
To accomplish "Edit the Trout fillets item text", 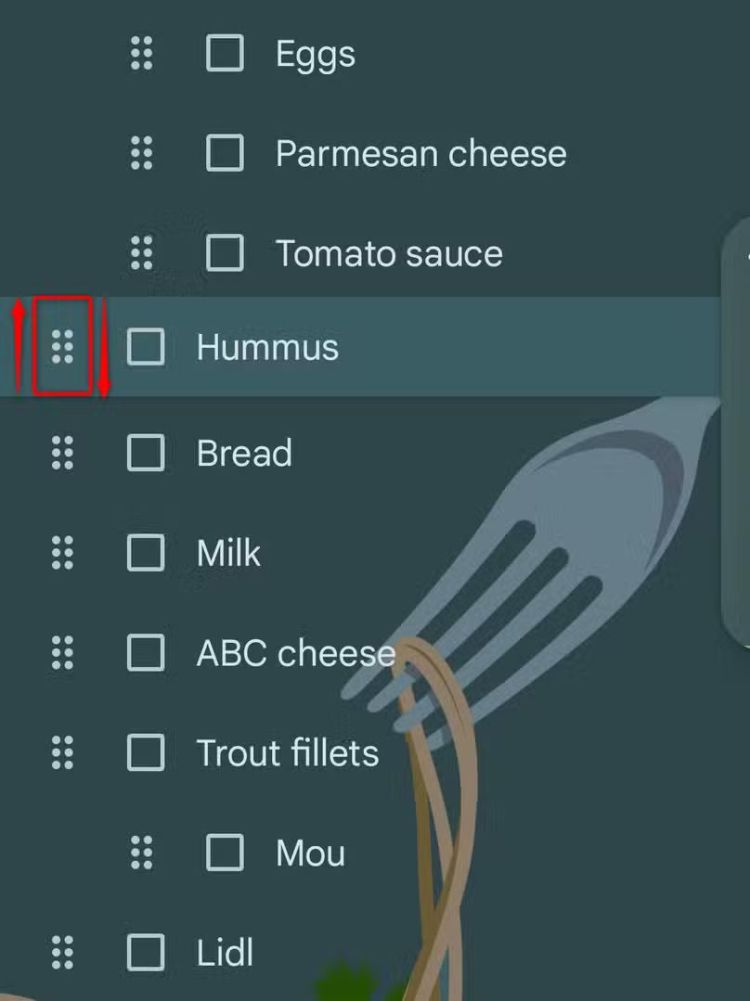I will coord(288,752).
